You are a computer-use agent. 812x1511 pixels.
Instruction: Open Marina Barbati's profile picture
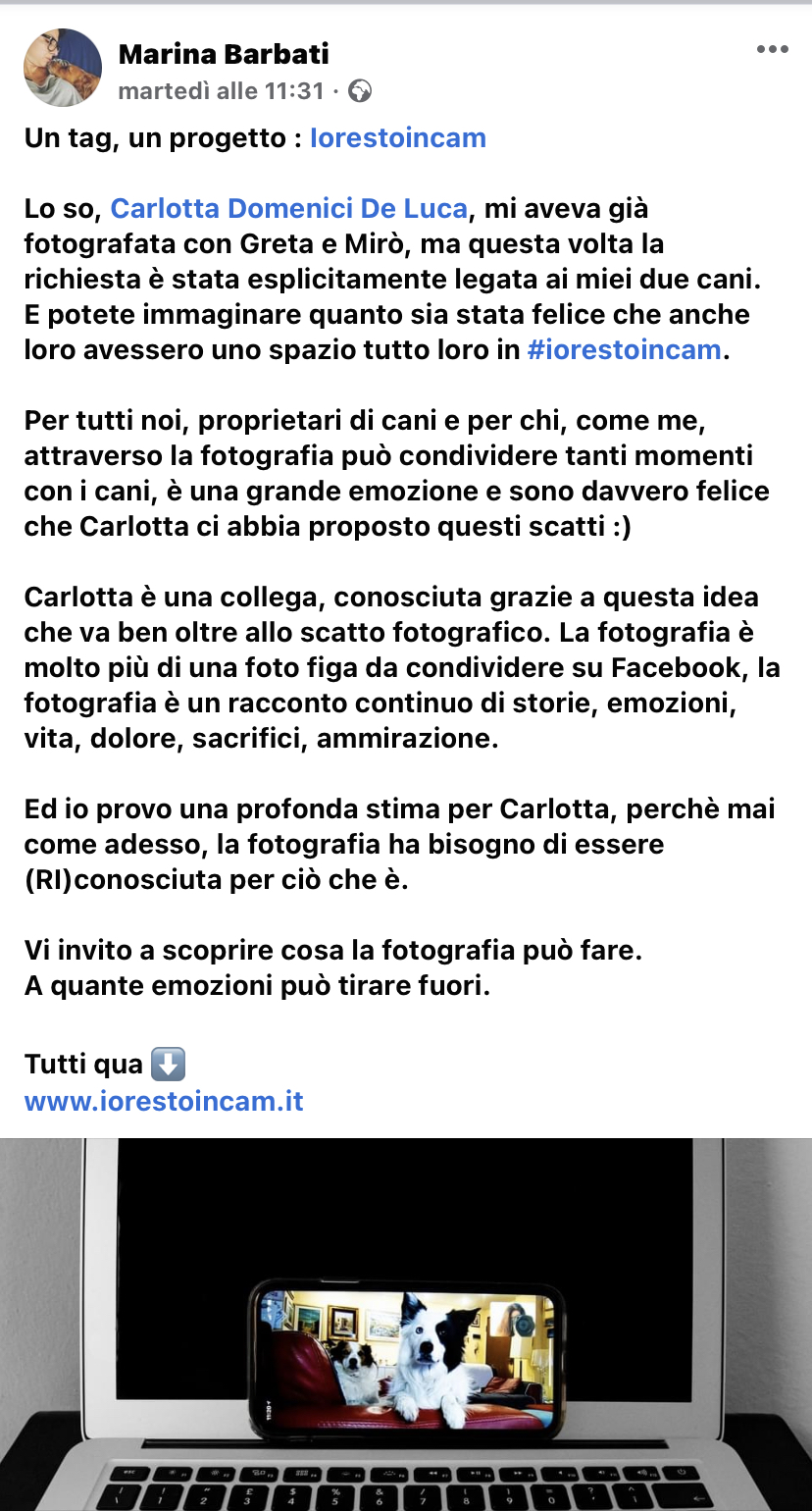pos(63,68)
